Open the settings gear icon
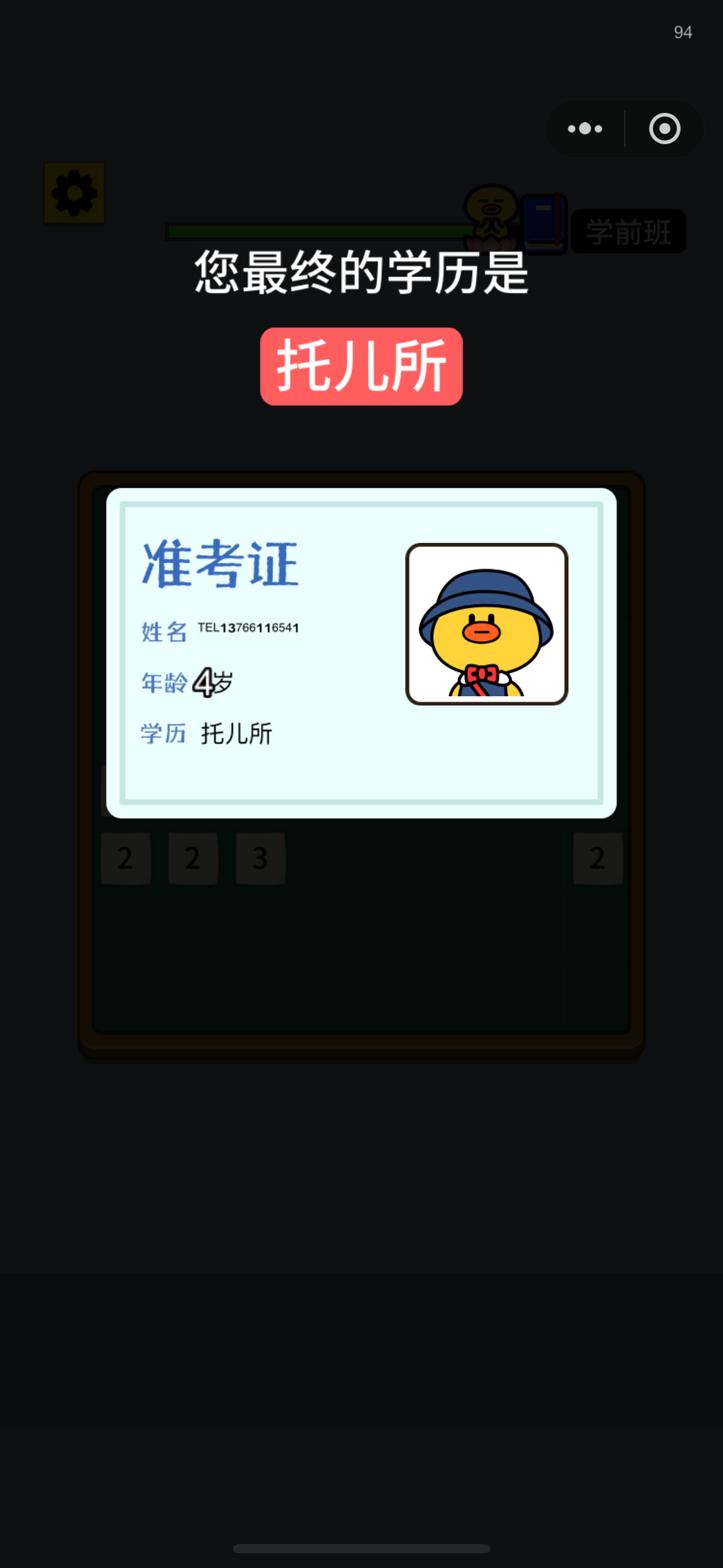Screen dimensions: 723x1568 [74, 193]
